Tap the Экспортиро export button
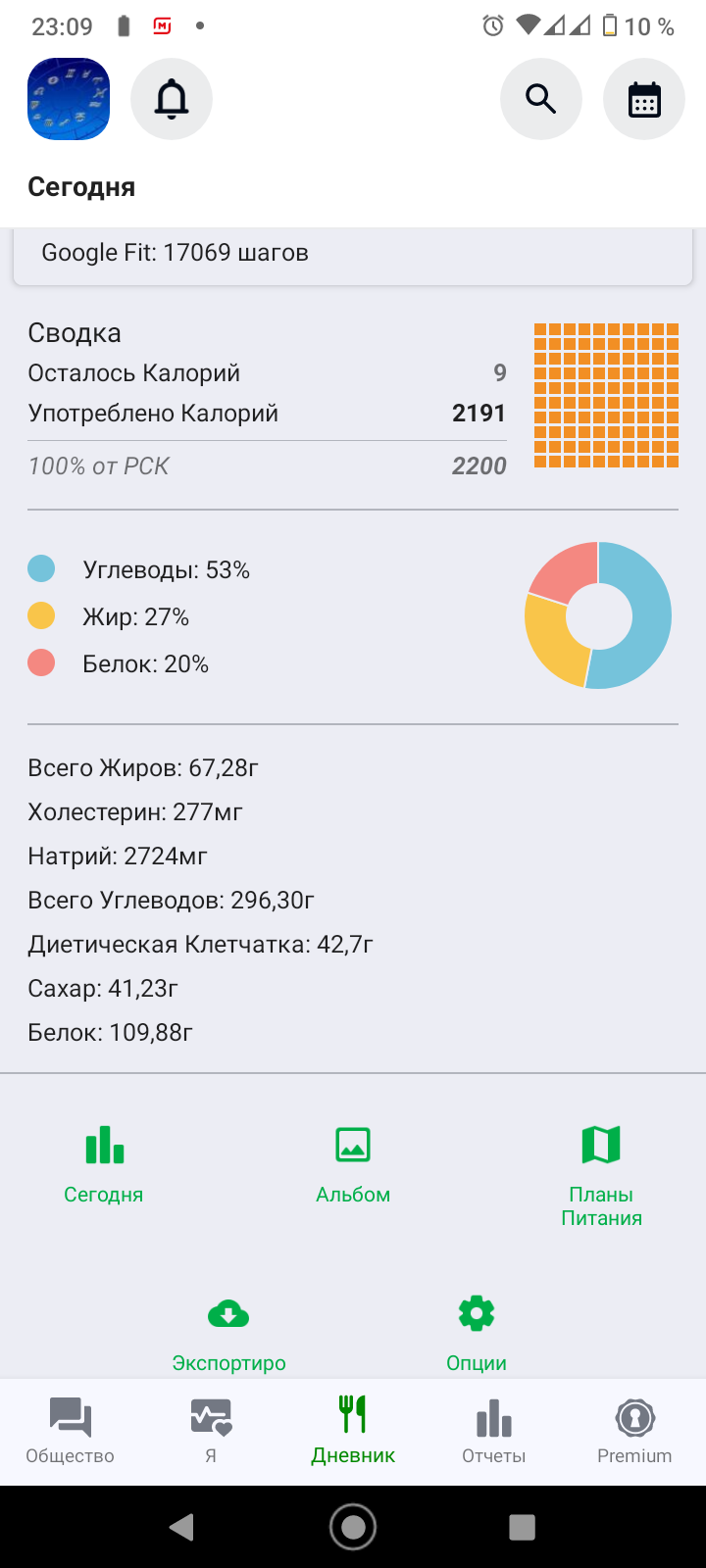Image resolution: width=706 pixels, height=1568 pixels. pos(228,1335)
